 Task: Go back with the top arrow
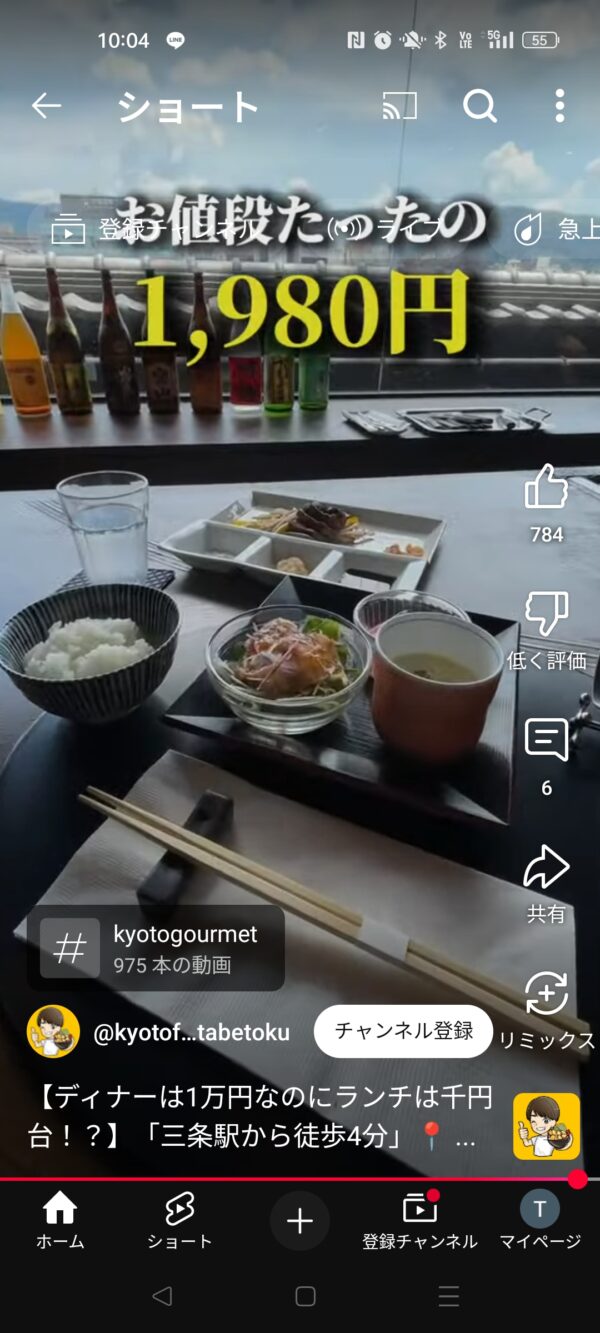[46, 106]
